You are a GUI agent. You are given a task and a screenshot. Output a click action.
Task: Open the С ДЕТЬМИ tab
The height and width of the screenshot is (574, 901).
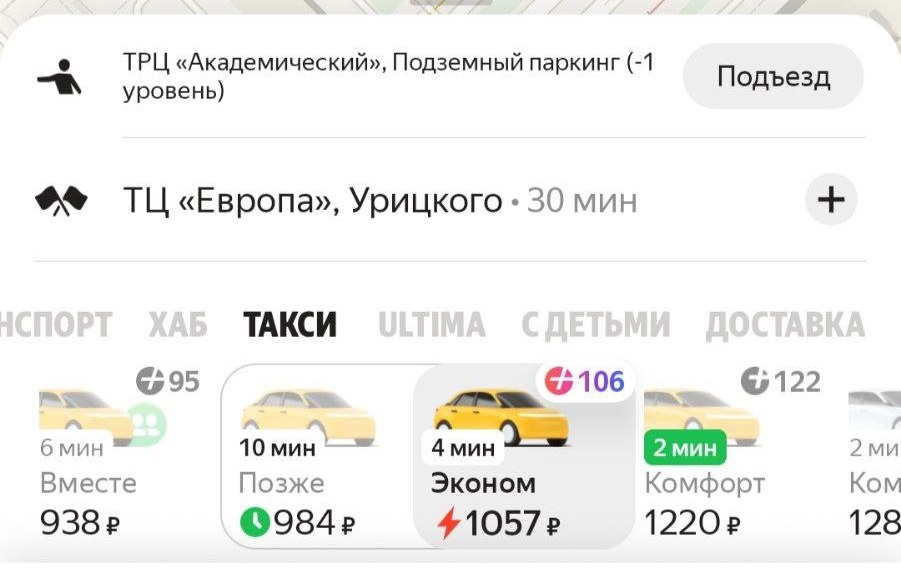click(x=595, y=325)
